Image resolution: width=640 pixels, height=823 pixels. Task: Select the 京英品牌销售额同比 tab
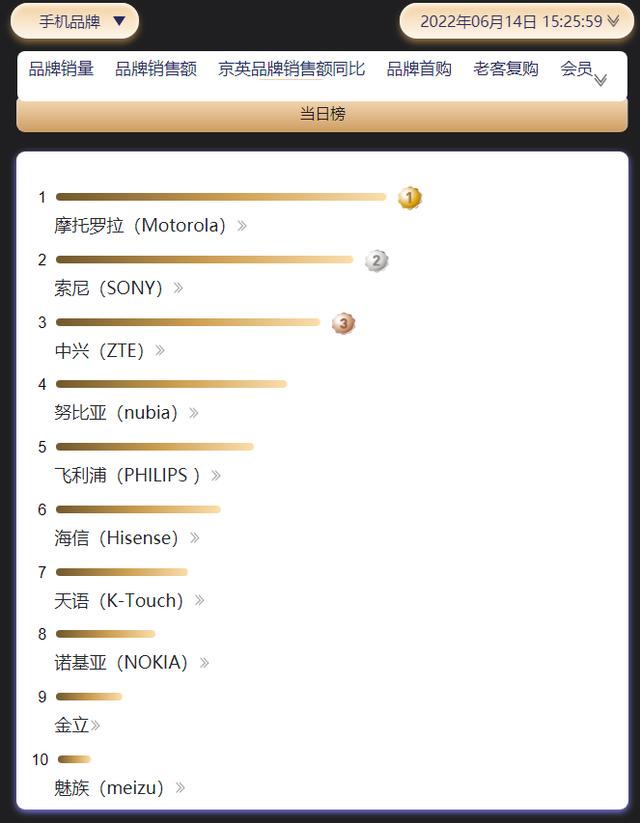pyautogui.click(x=291, y=69)
